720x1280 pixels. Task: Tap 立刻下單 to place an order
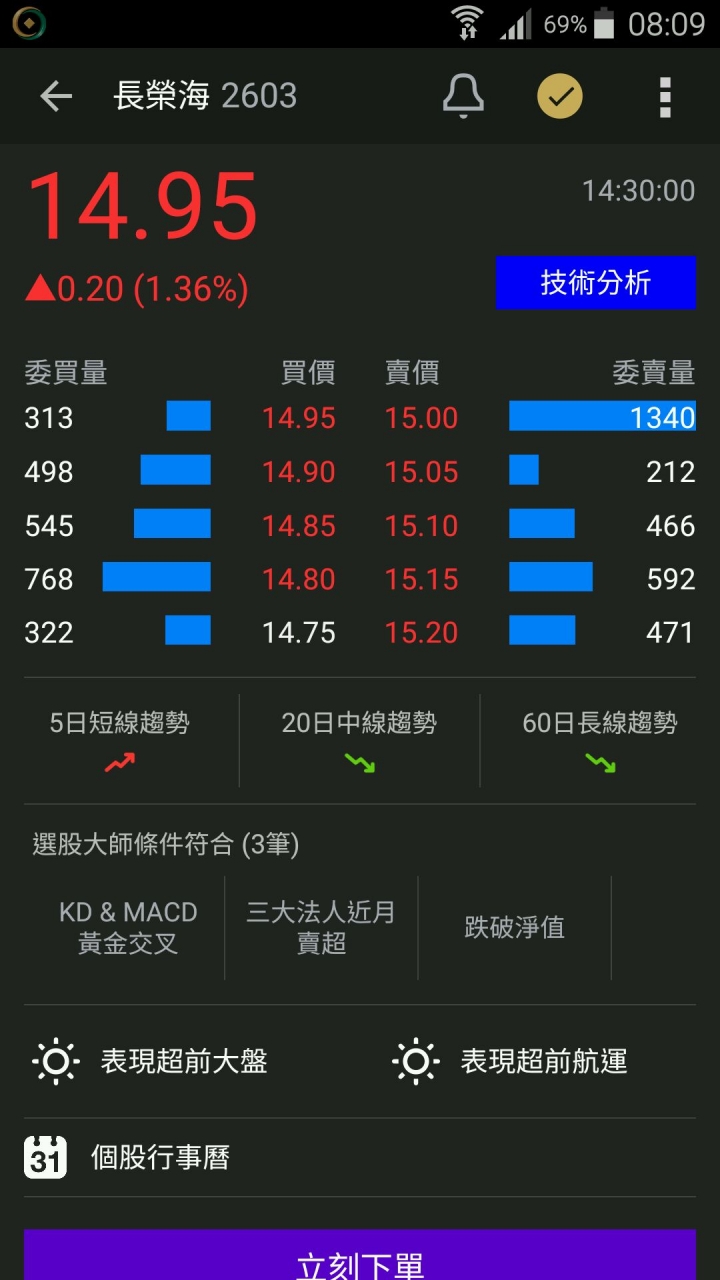[360, 1258]
